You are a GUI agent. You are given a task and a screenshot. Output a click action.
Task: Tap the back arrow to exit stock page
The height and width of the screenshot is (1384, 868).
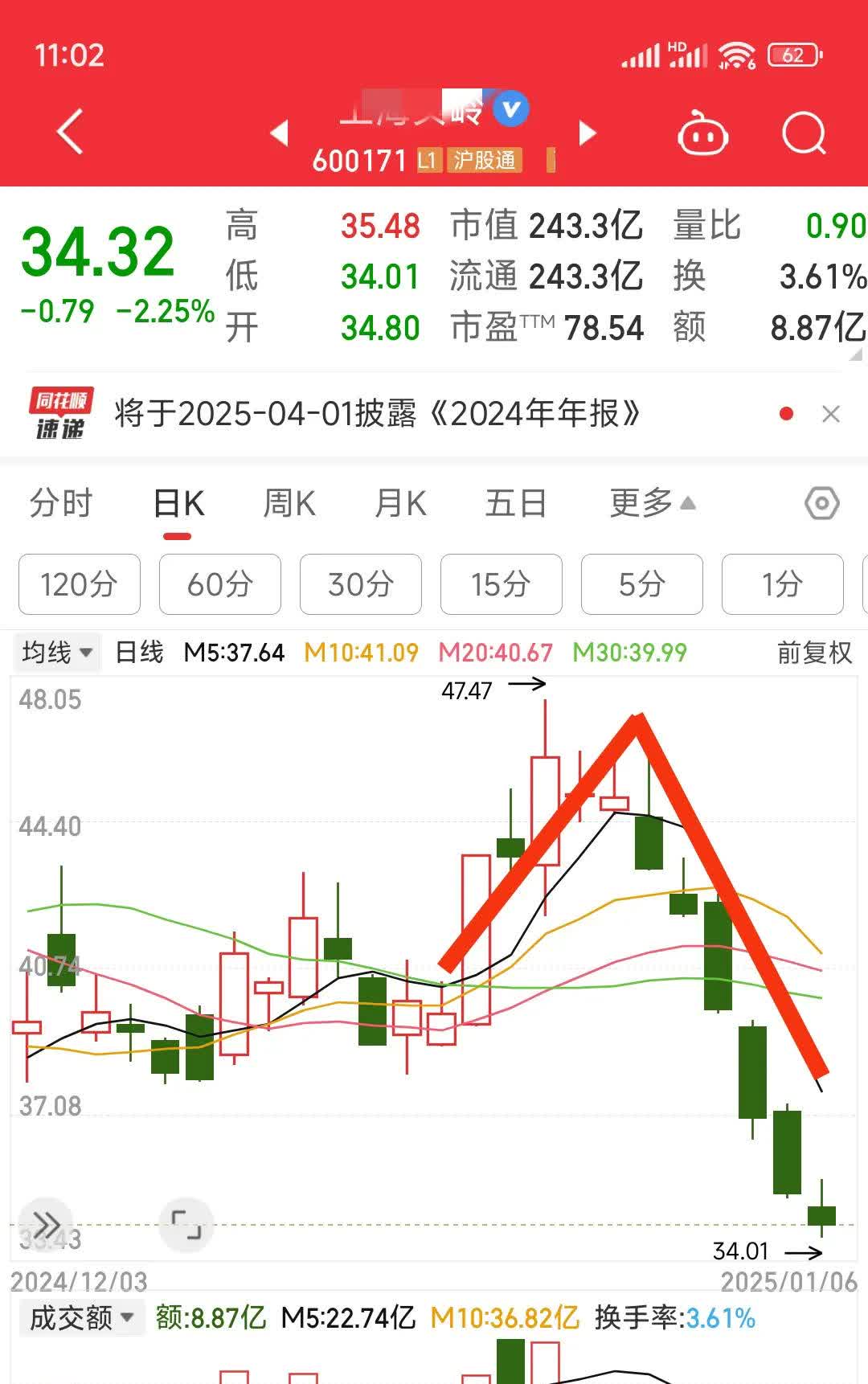click(70, 131)
